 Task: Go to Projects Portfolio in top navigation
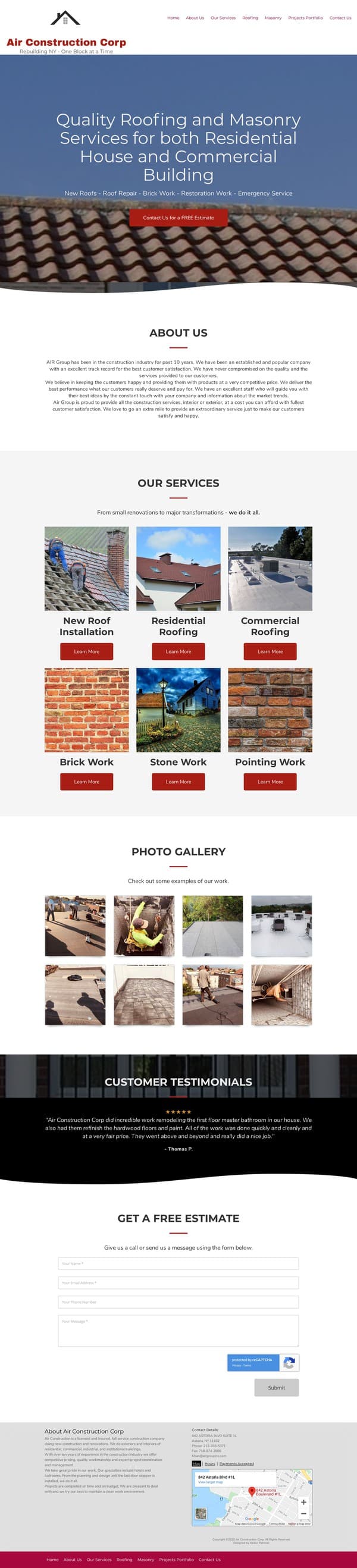pyautogui.click(x=305, y=18)
